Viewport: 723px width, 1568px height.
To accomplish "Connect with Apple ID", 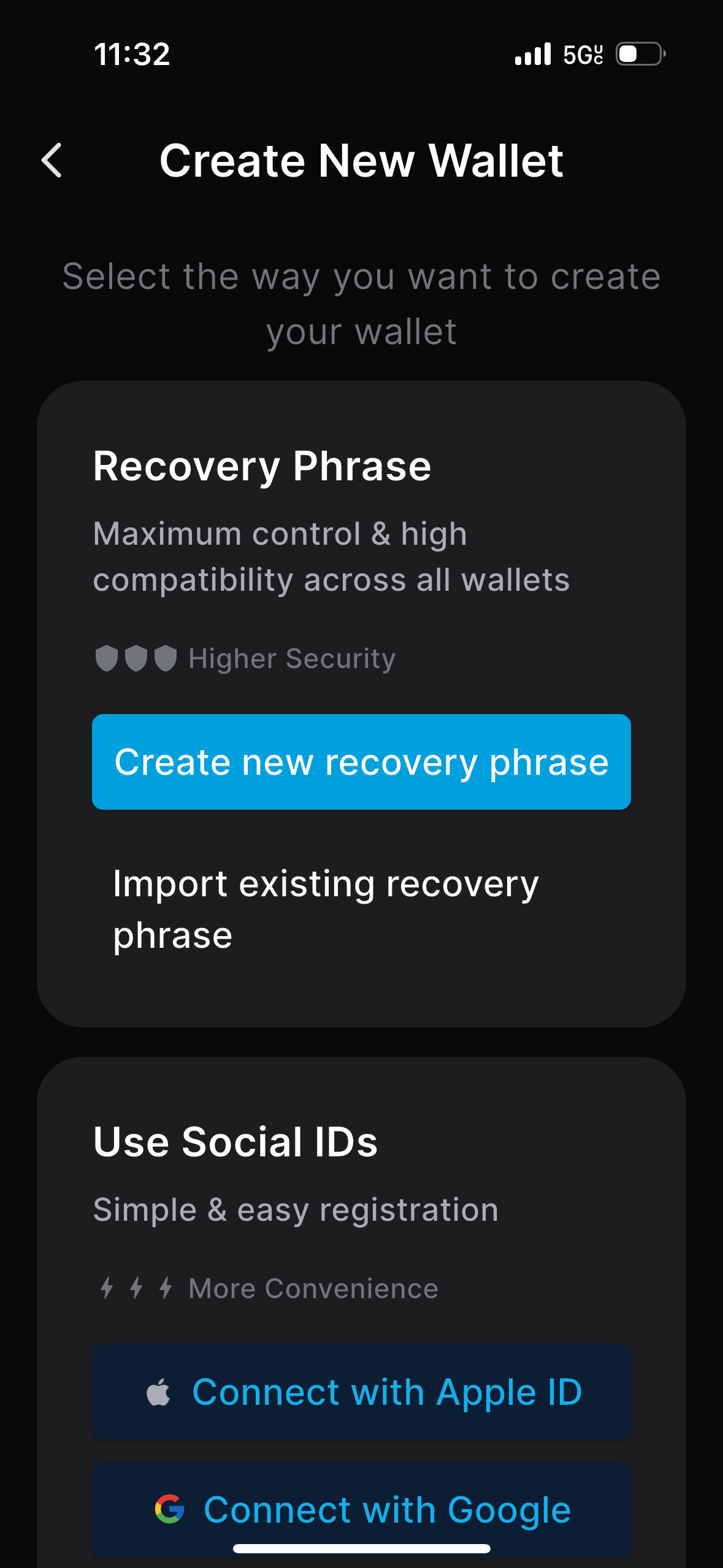I will [361, 1392].
